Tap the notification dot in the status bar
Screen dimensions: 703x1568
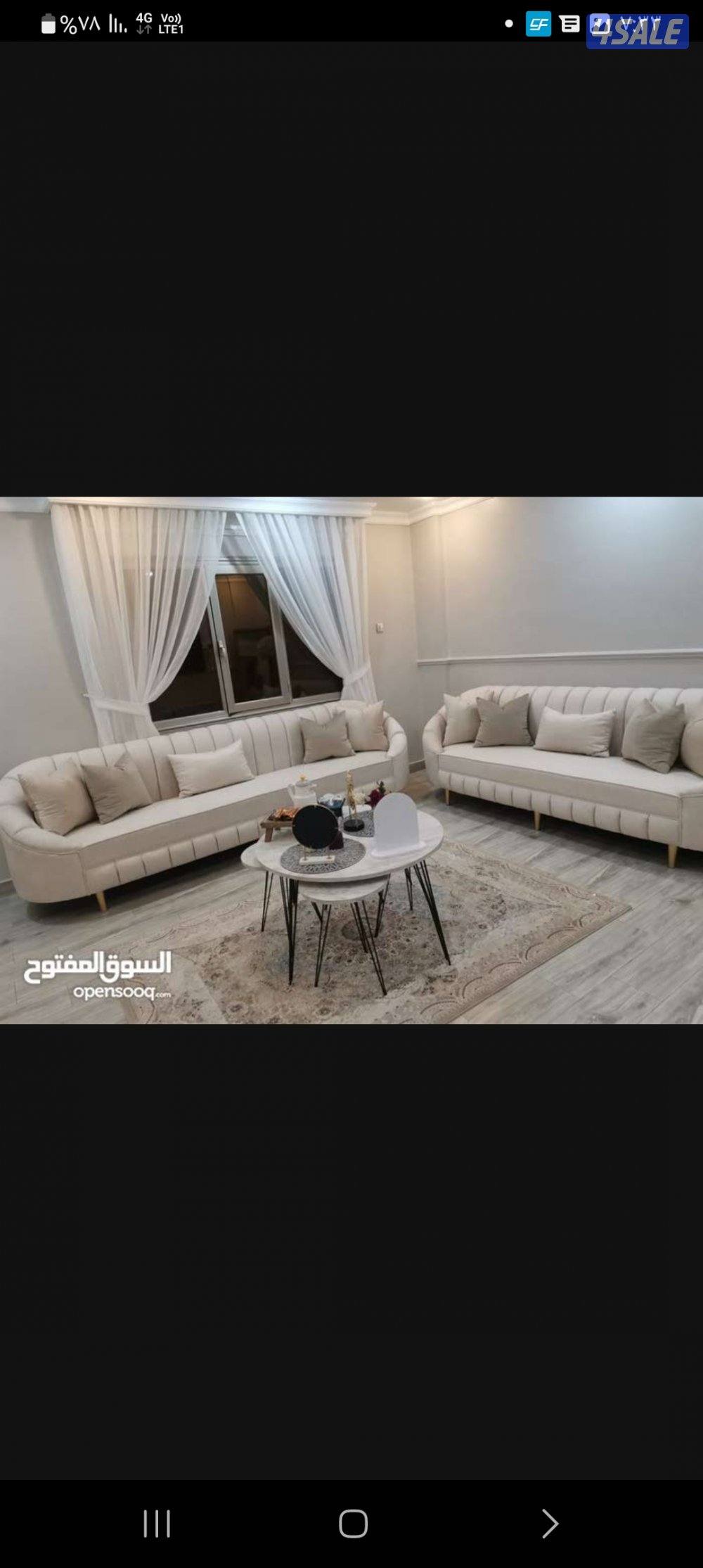[508, 23]
